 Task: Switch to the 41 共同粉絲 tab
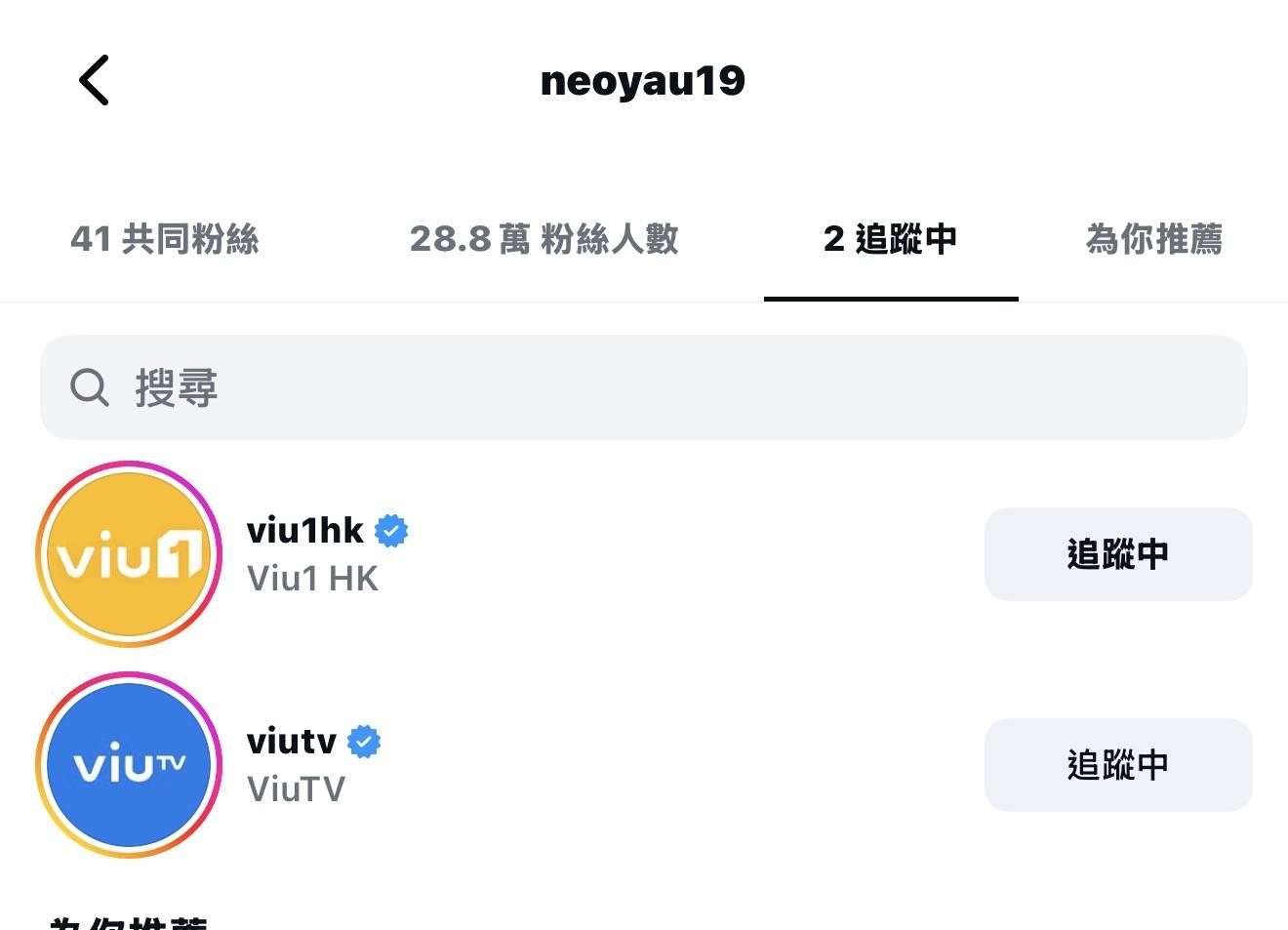(x=164, y=239)
